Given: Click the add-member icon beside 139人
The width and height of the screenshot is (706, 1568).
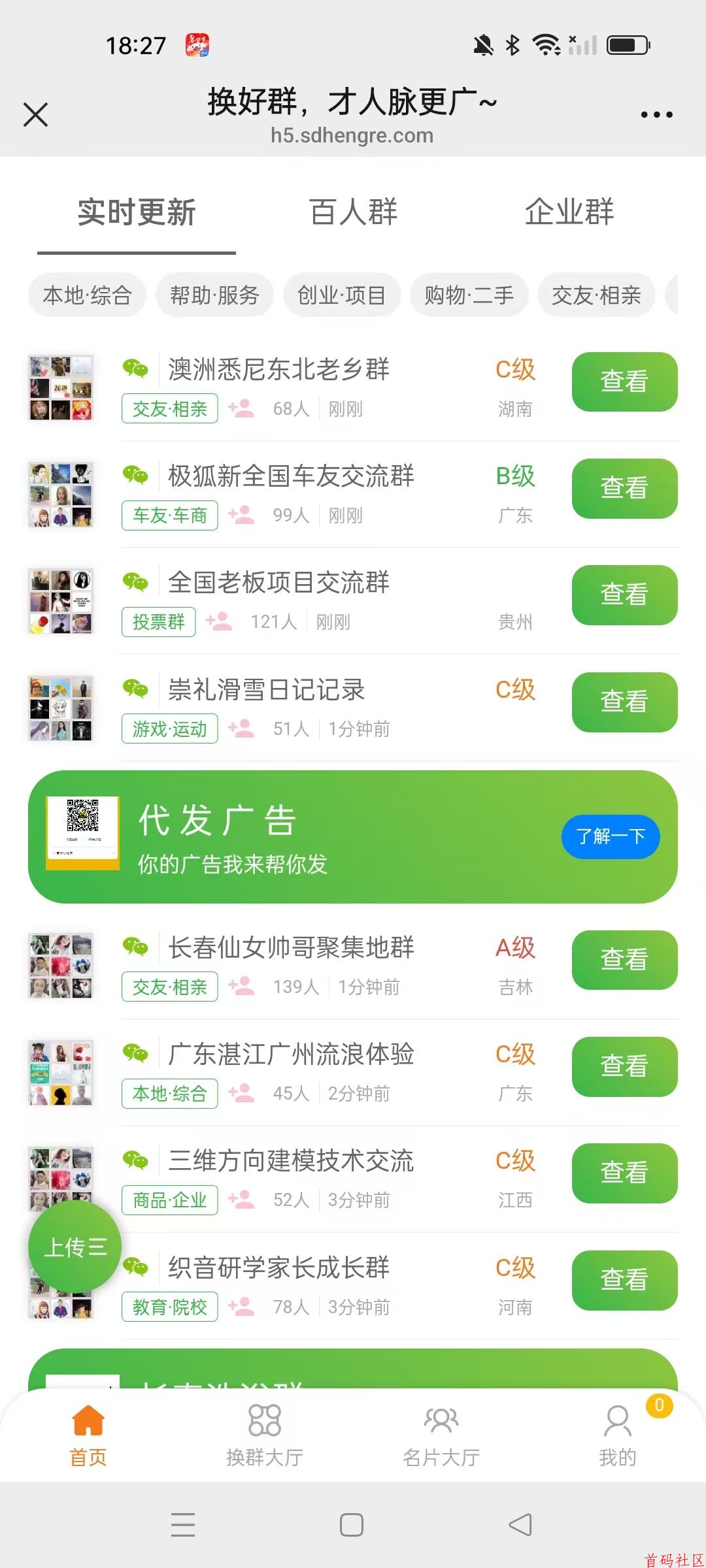Looking at the screenshot, I should coord(241,985).
